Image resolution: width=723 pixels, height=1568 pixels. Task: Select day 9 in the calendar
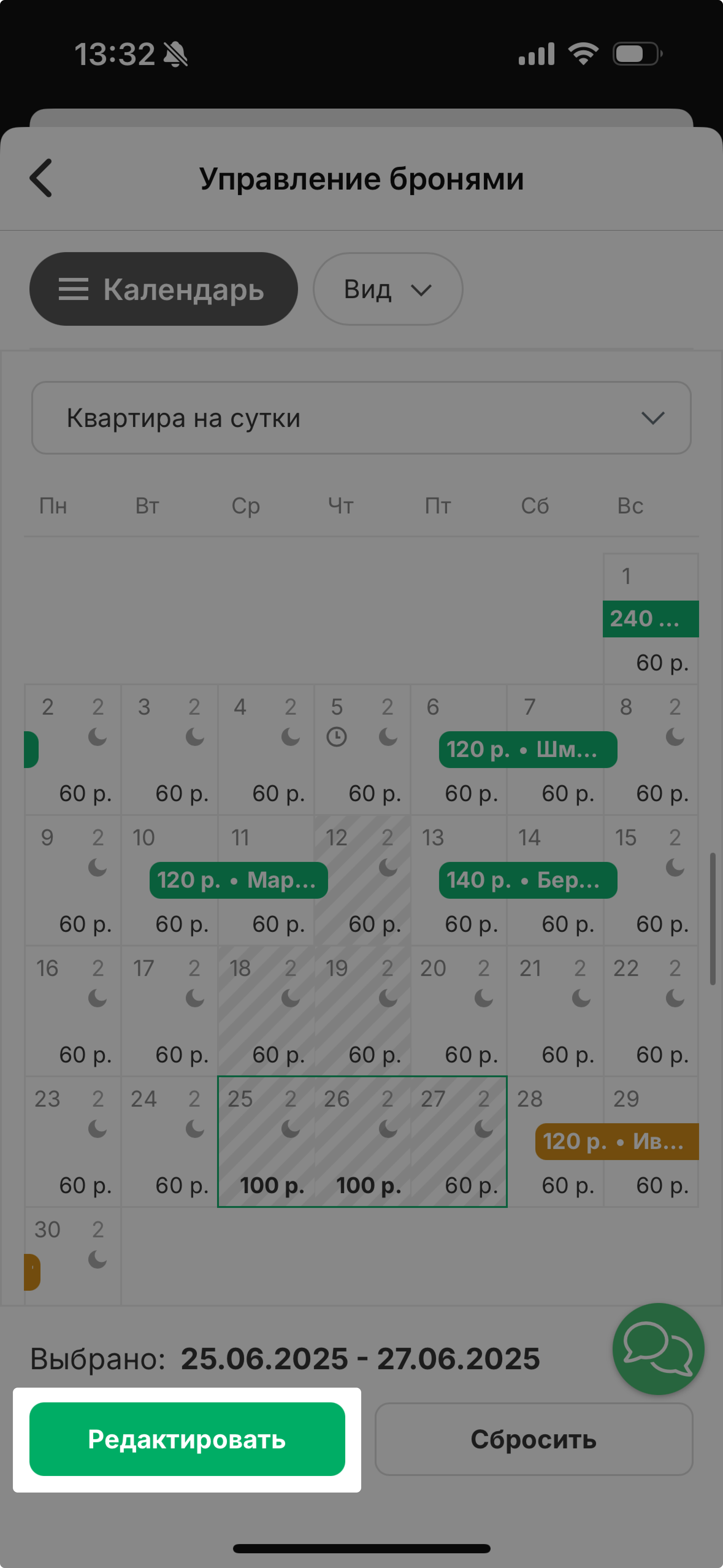[x=72, y=880]
